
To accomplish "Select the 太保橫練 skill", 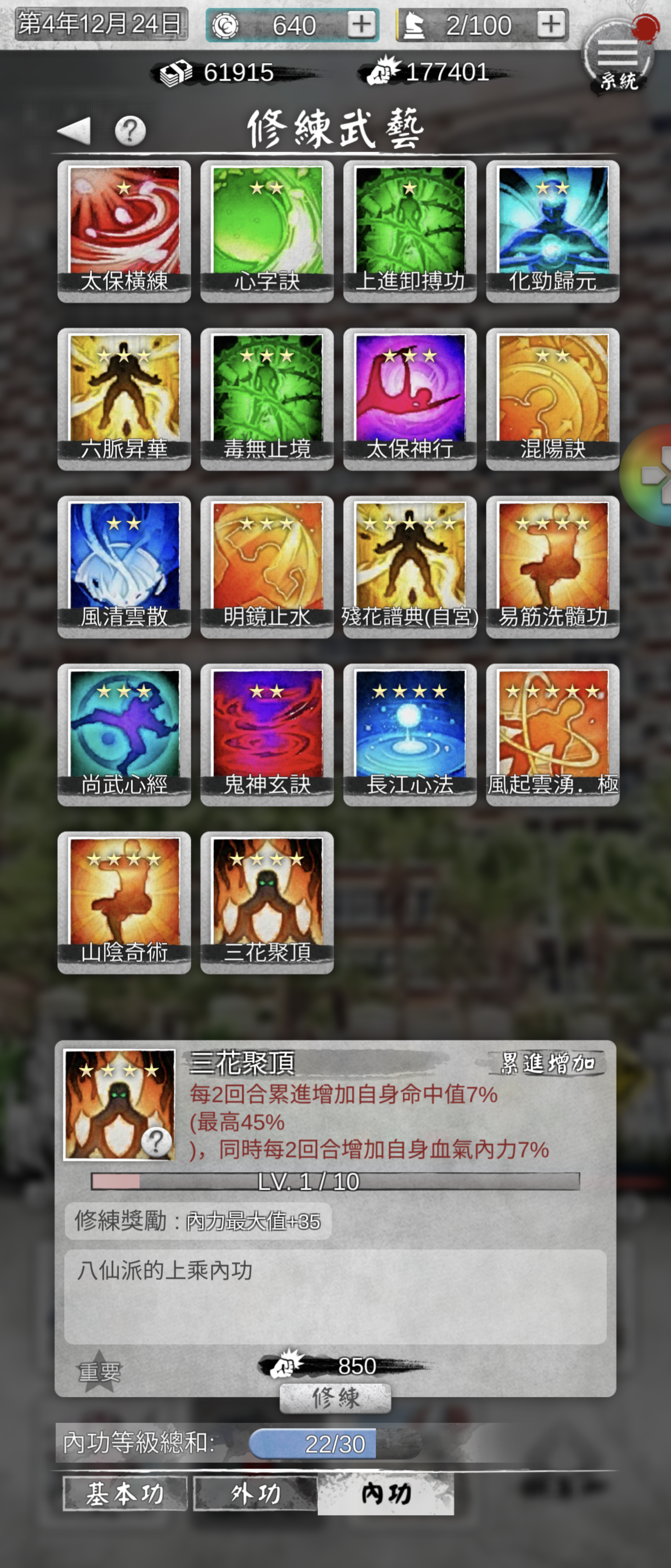I will pos(124,231).
